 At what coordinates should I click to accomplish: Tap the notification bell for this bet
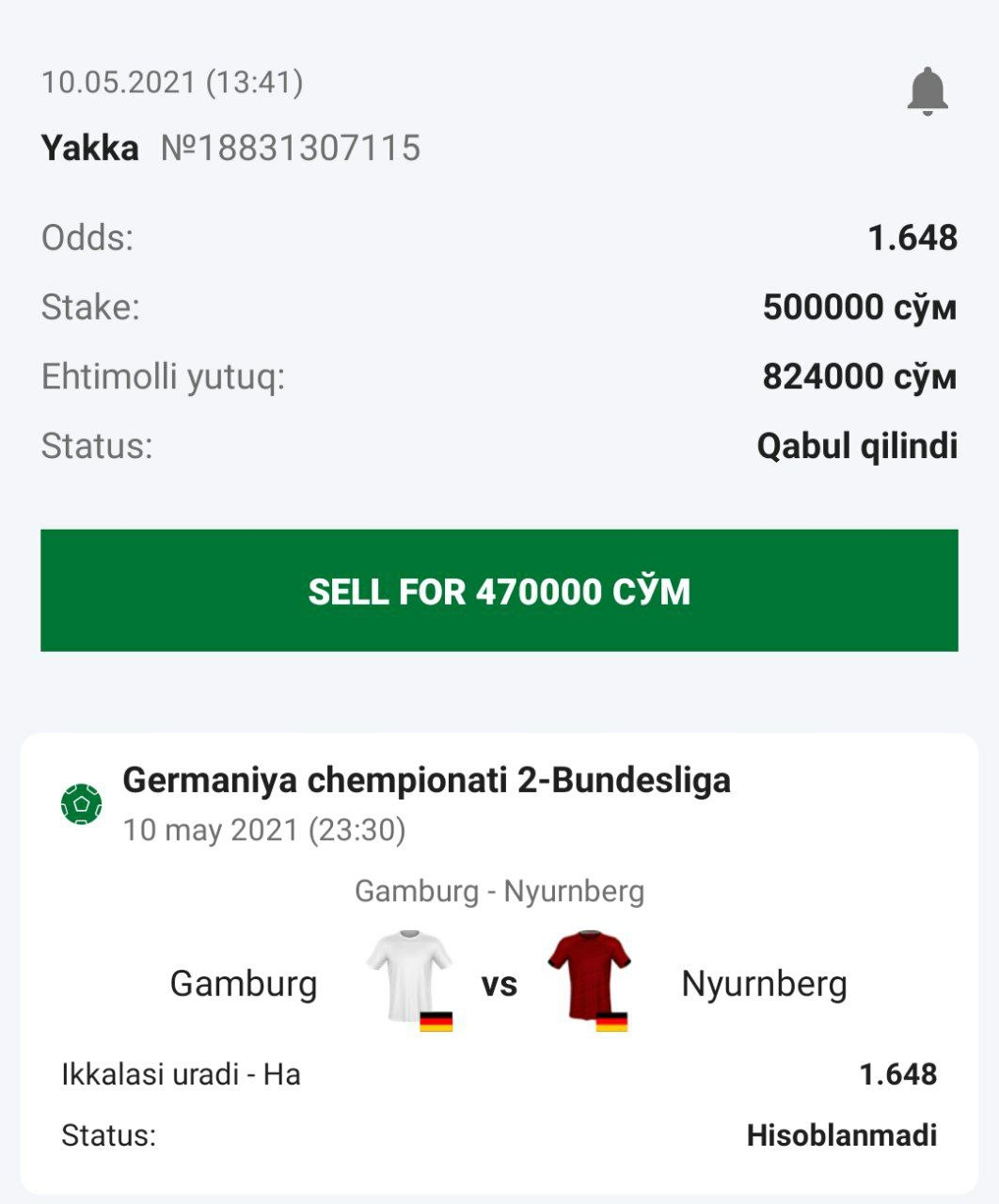927,91
